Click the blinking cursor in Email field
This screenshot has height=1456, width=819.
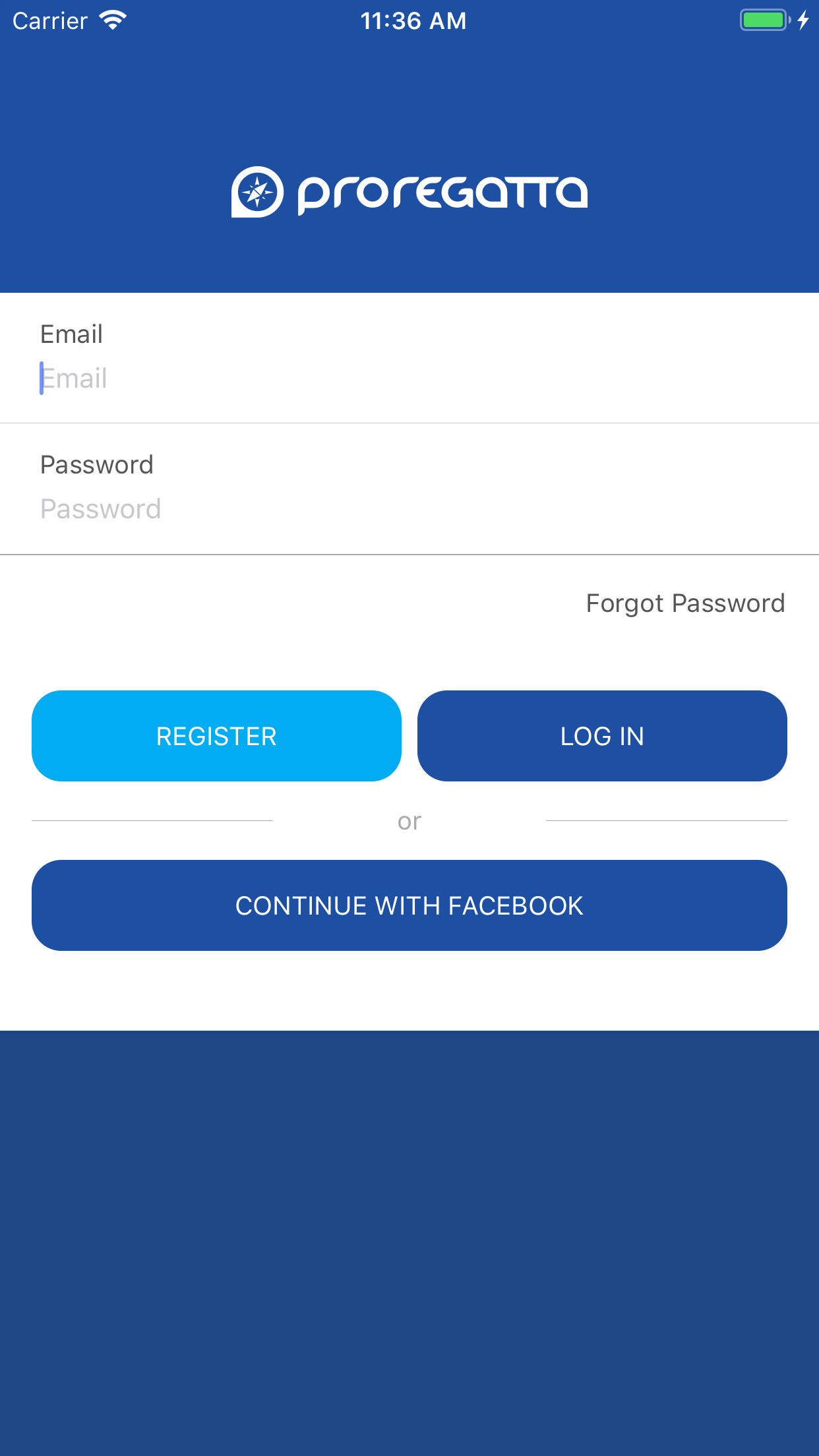click(42, 378)
